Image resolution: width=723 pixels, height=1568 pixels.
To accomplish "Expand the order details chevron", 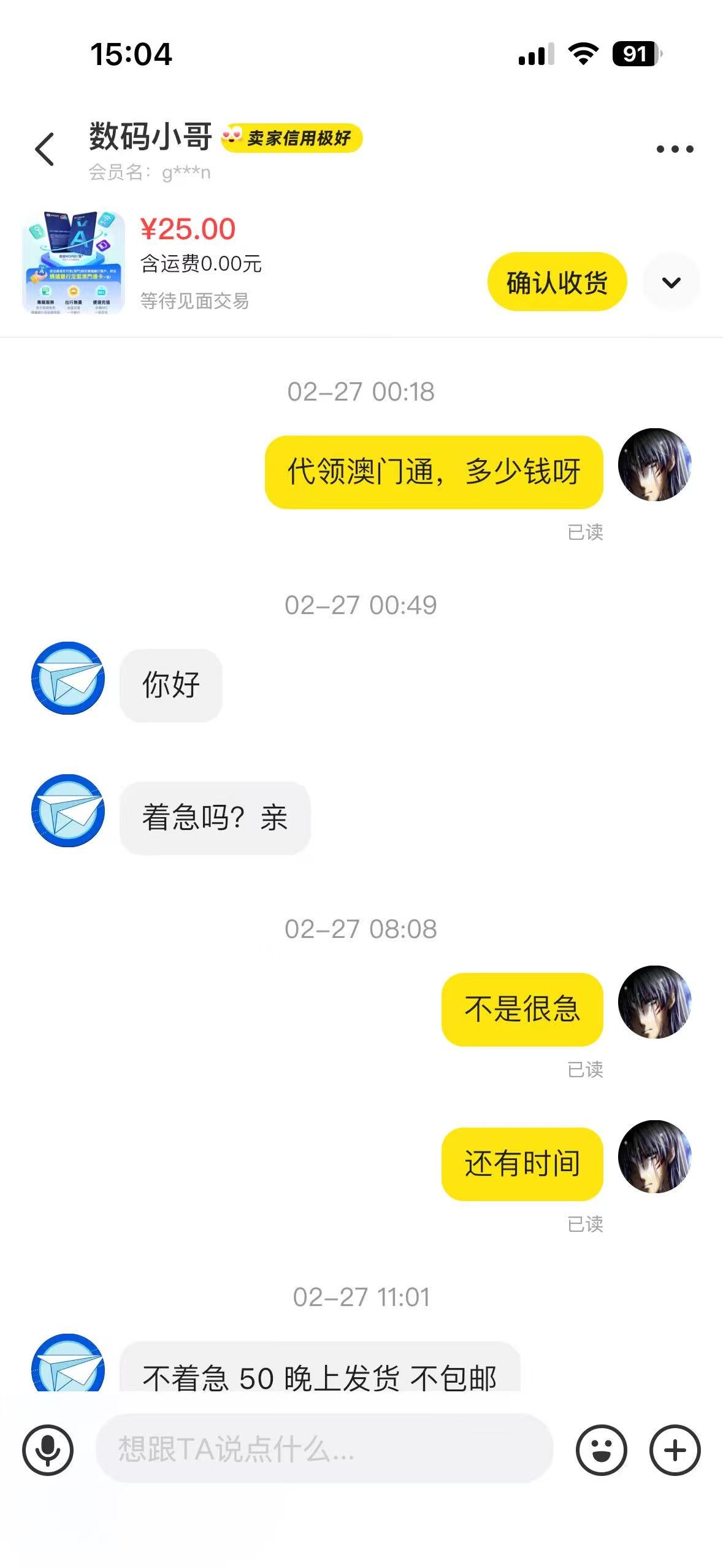I will pyautogui.click(x=671, y=283).
